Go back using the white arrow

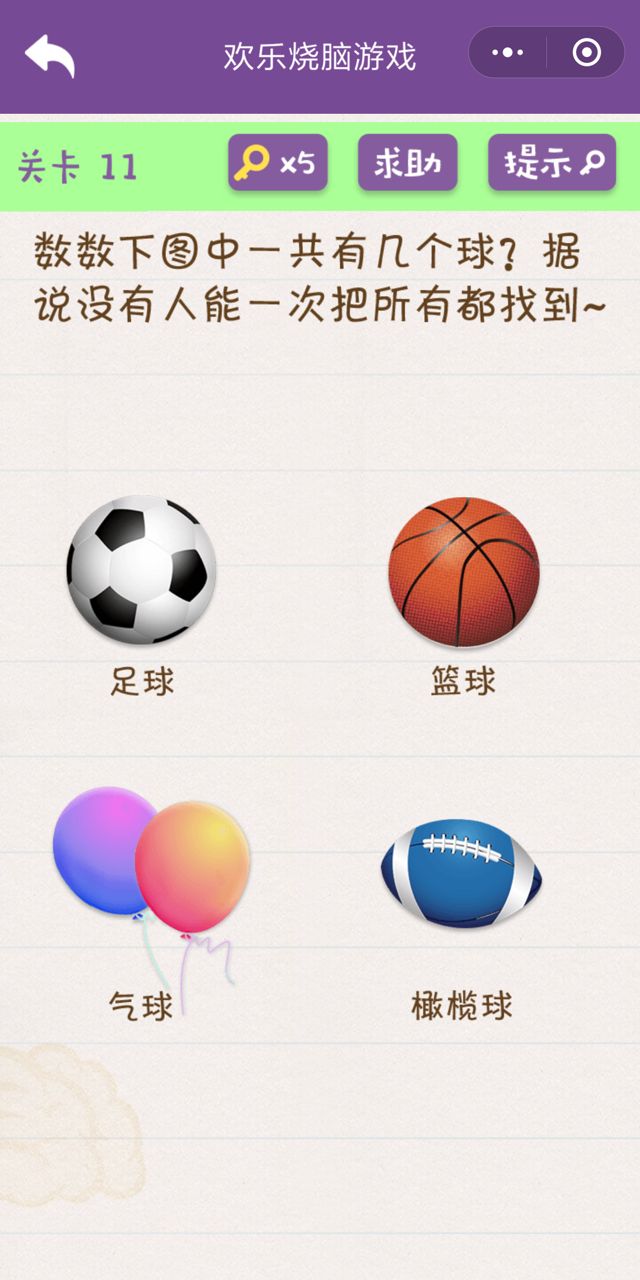pyautogui.click(x=50, y=55)
